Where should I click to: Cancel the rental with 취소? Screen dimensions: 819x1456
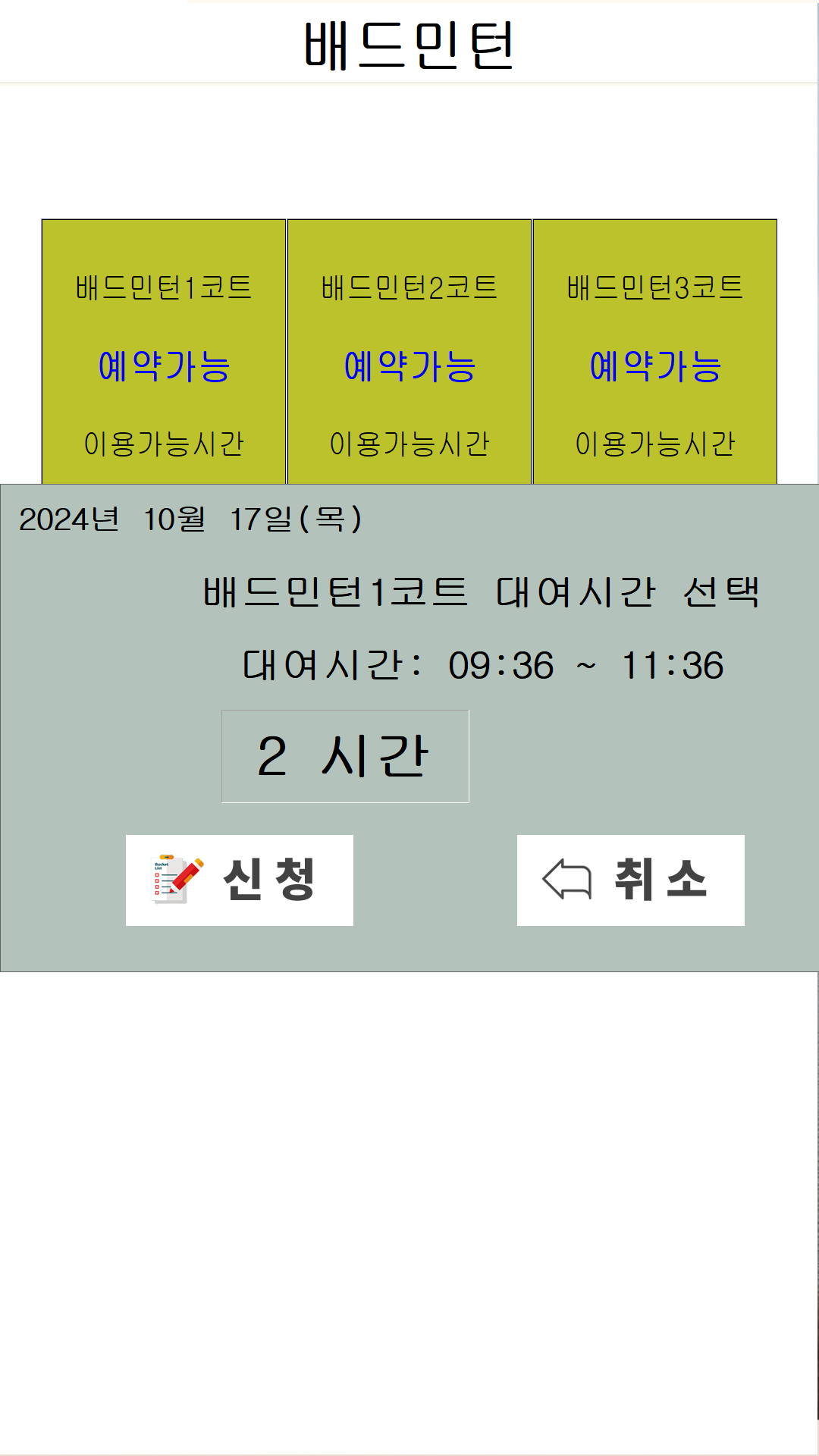[631, 880]
